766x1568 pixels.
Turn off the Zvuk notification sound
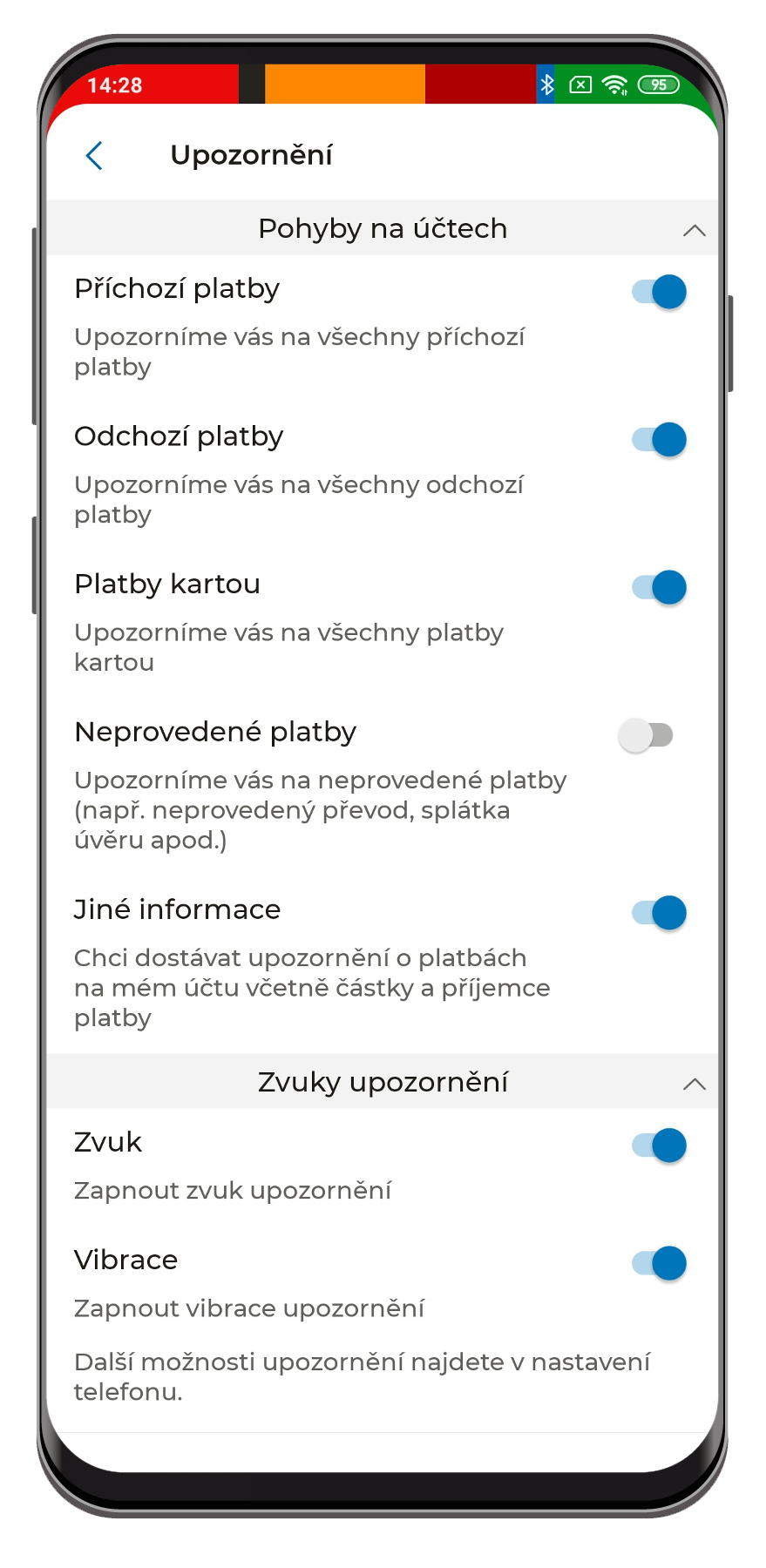(x=659, y=1146)
